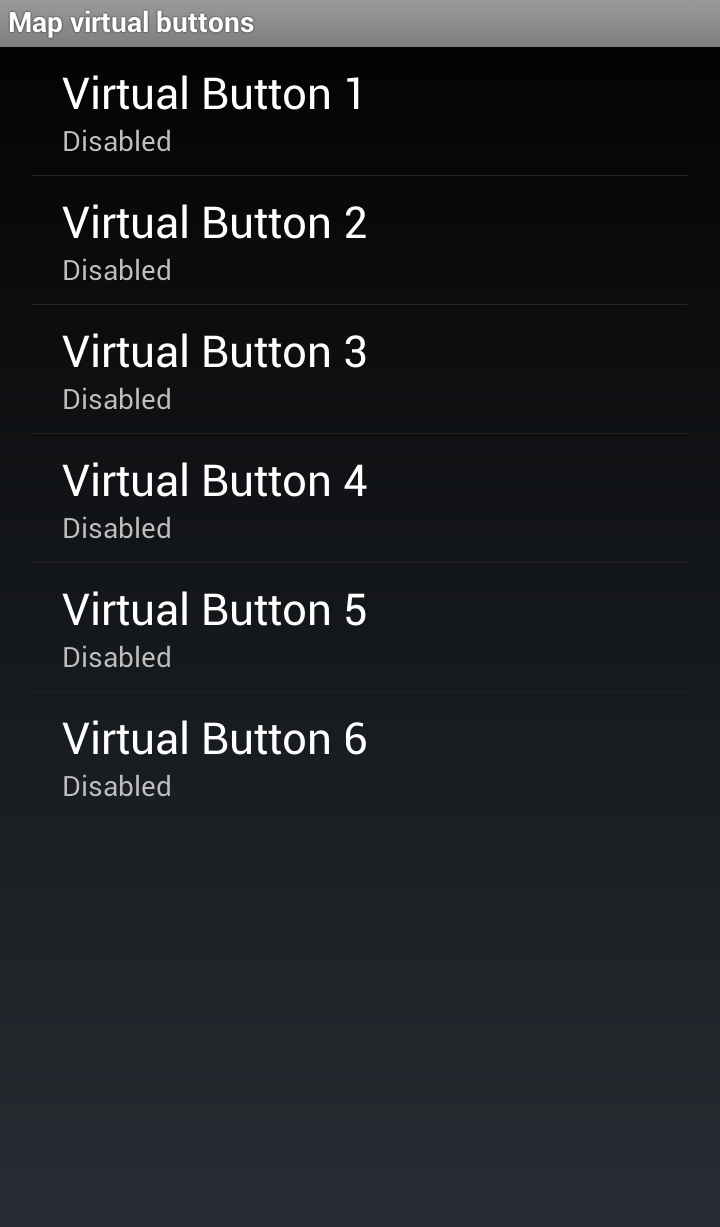The width and height of the screenshot is (720, 1227).
Task: Configure Virtual Button 3
Action: pyautogui.click(x=360, y=370)
